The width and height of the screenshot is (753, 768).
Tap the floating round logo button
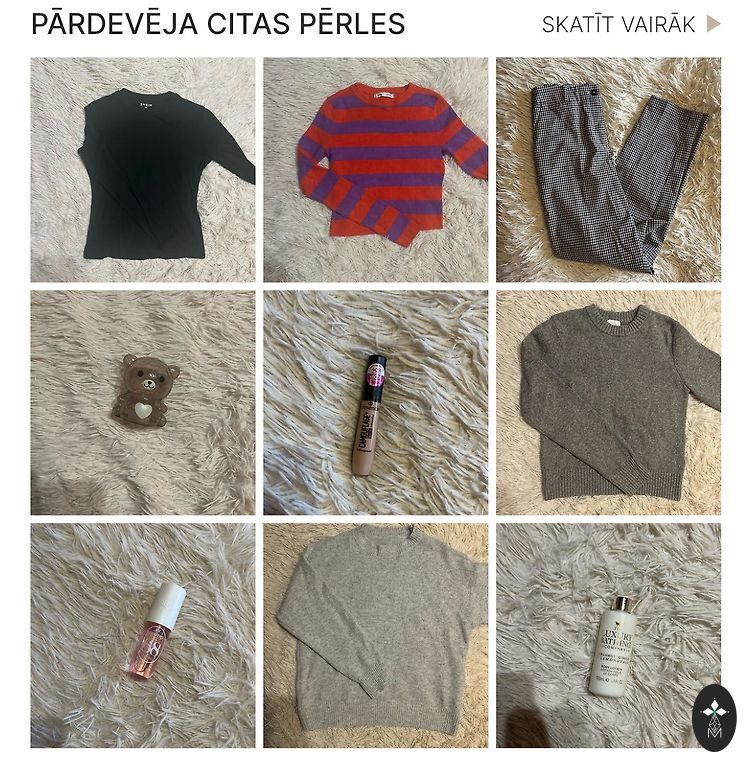click(x=714, y=718)
